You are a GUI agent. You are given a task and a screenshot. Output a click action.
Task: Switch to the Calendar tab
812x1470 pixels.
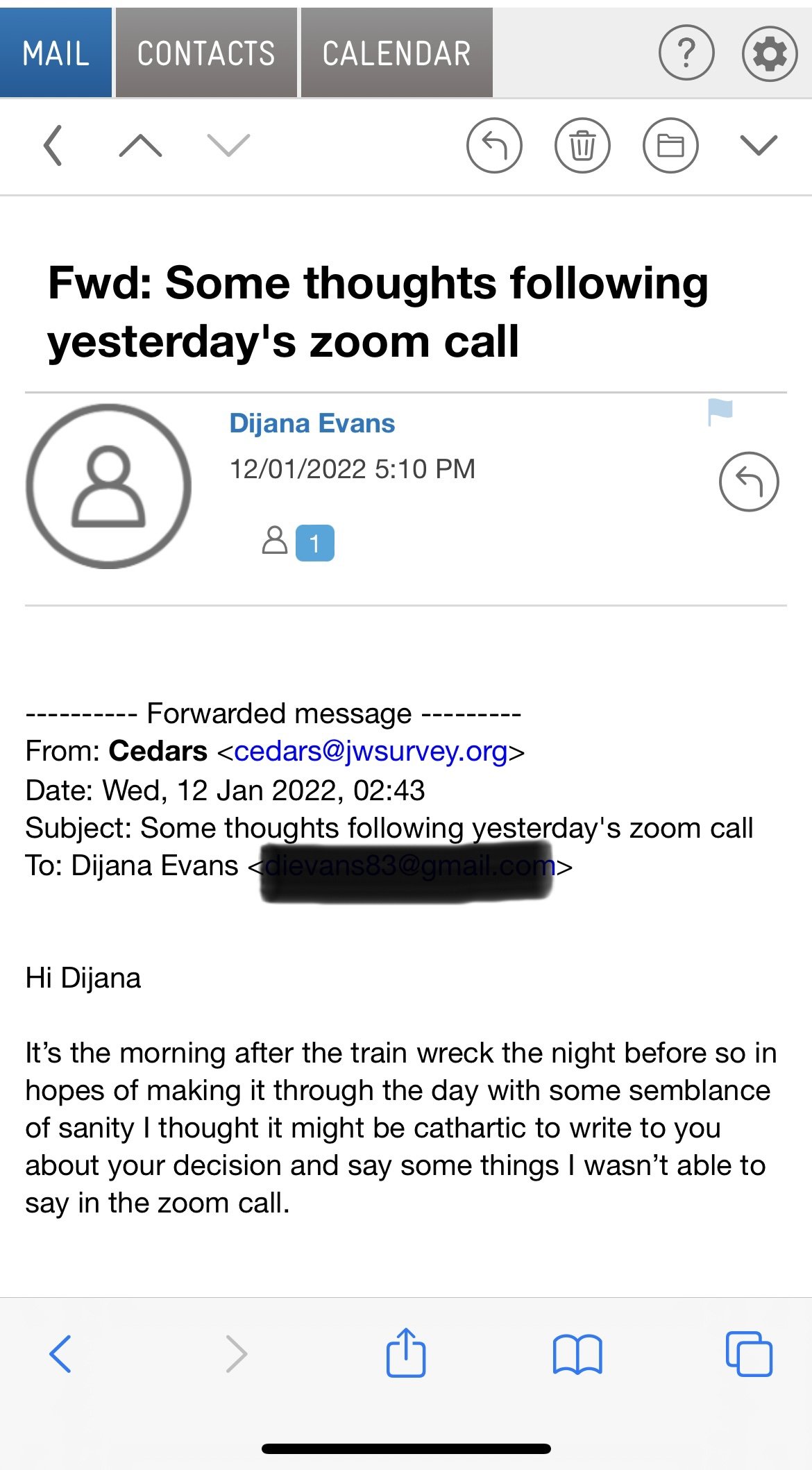pos(396,53)
